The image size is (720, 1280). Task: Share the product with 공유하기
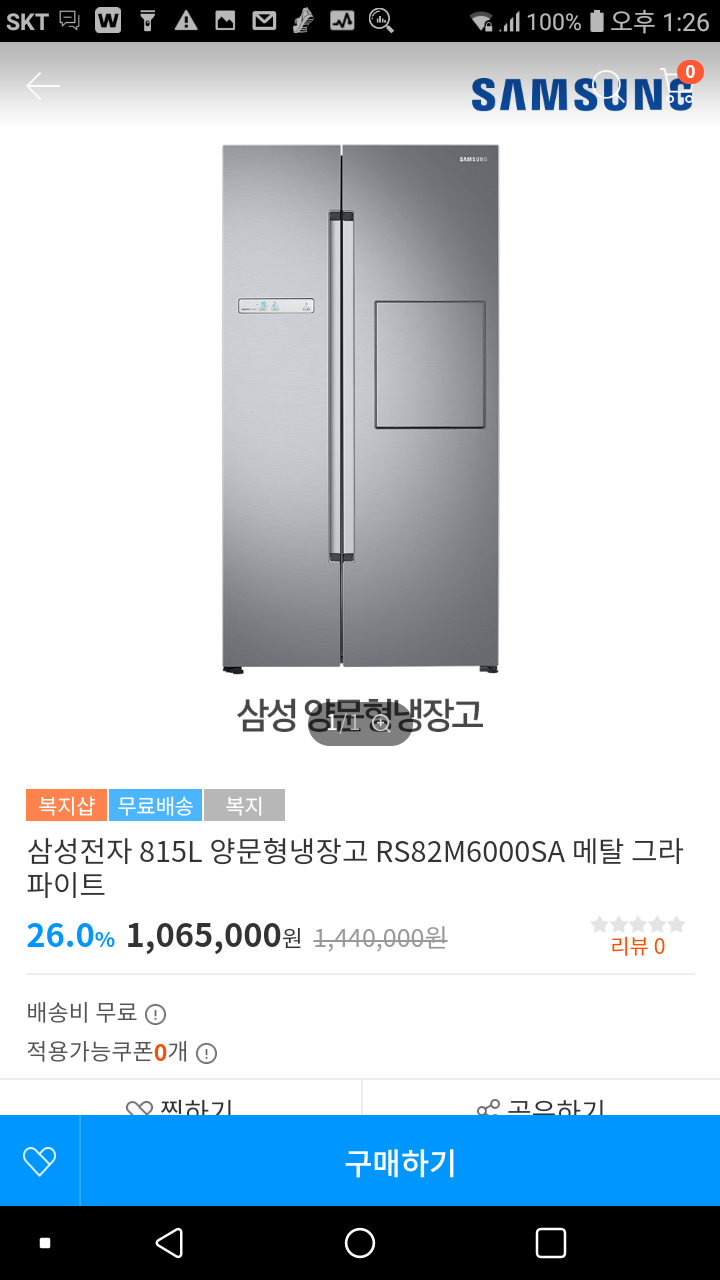(540, 1104)
